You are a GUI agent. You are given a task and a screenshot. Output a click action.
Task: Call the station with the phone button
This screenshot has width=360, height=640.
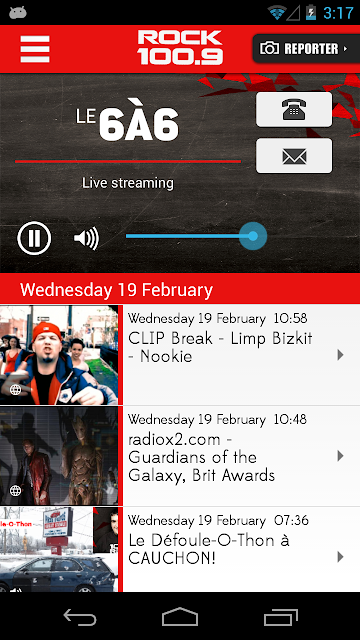click(294, 109)
